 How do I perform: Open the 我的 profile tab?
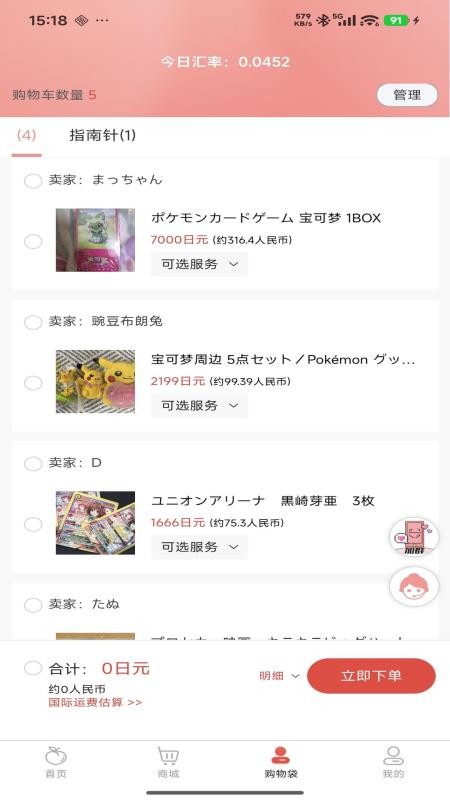tap(393, 763)
